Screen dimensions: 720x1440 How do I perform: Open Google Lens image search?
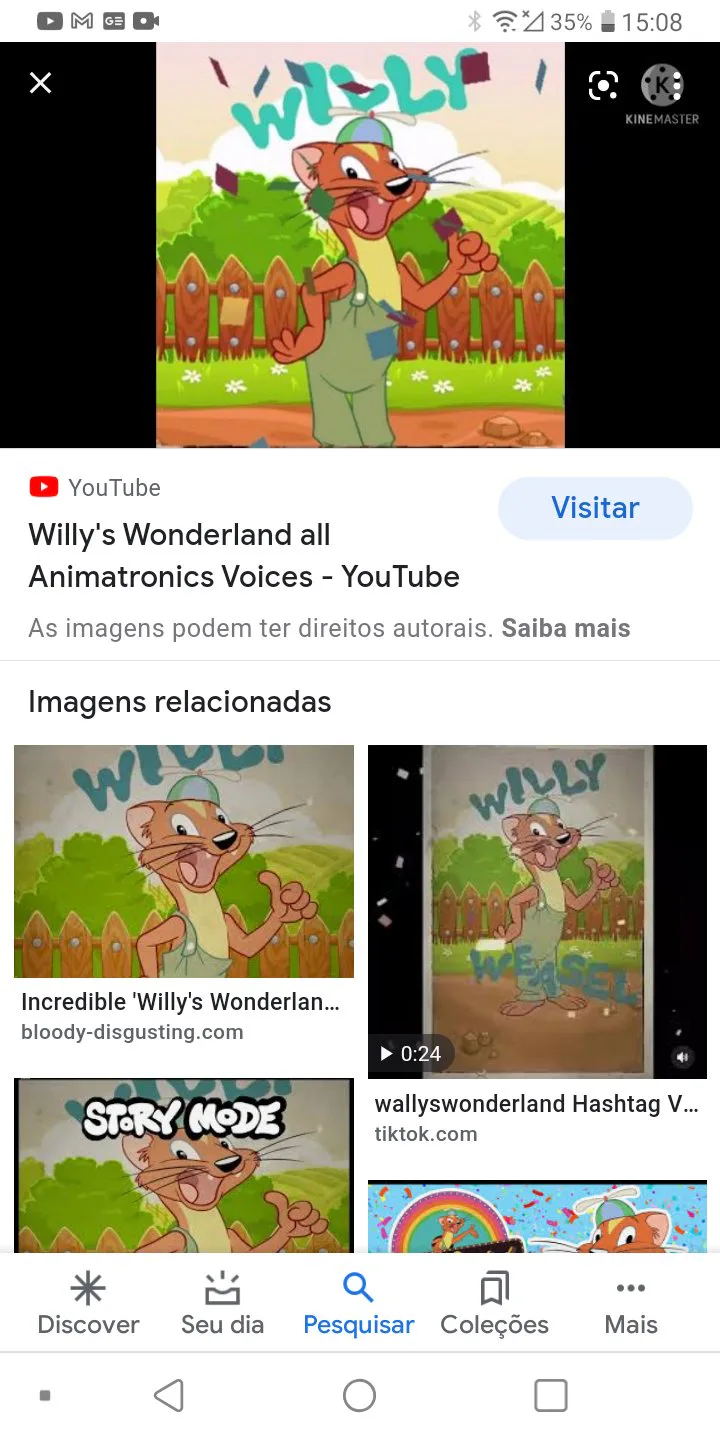pos(603,86)
